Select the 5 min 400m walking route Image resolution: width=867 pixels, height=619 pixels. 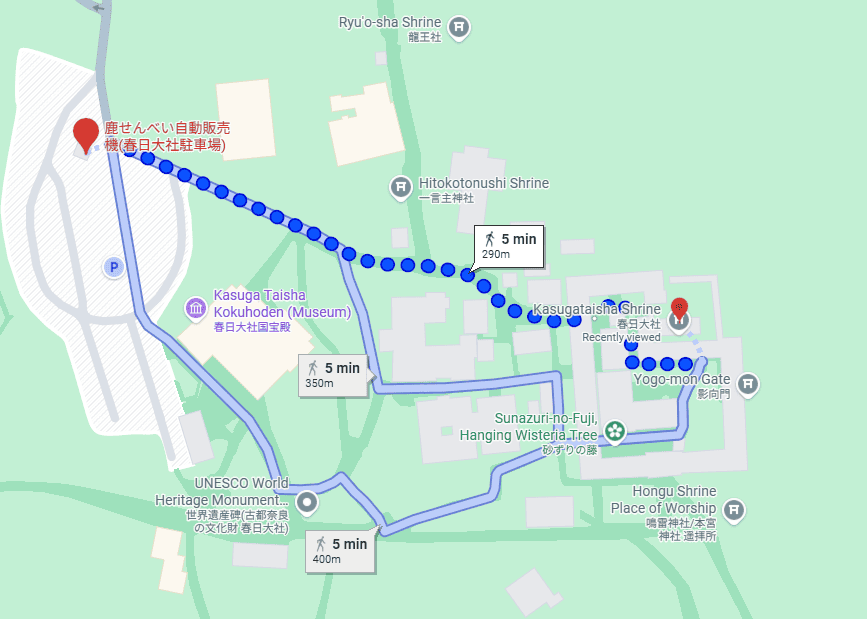point(340,551)
